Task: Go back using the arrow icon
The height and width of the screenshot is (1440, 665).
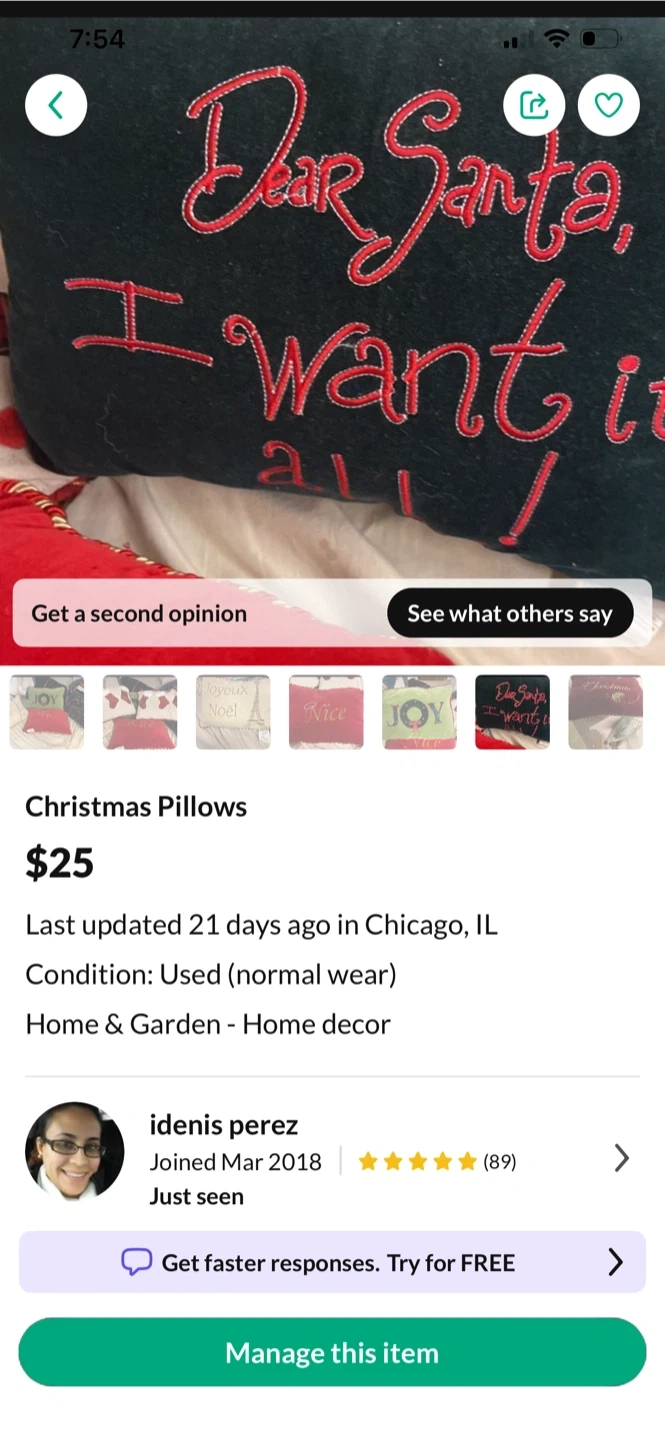Action: [x=56, y=105]
